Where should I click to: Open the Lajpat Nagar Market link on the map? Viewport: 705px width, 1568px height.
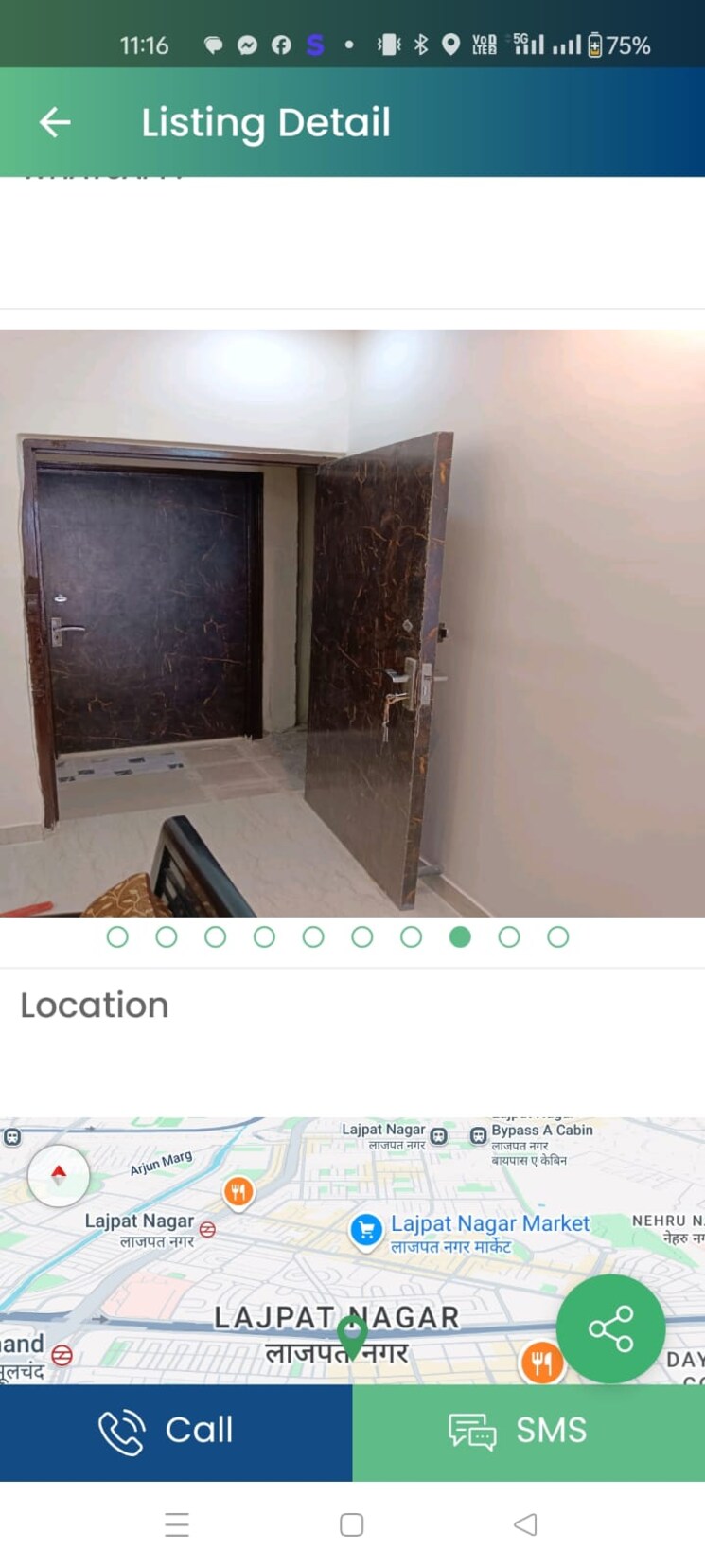[x=492, y=1223]
